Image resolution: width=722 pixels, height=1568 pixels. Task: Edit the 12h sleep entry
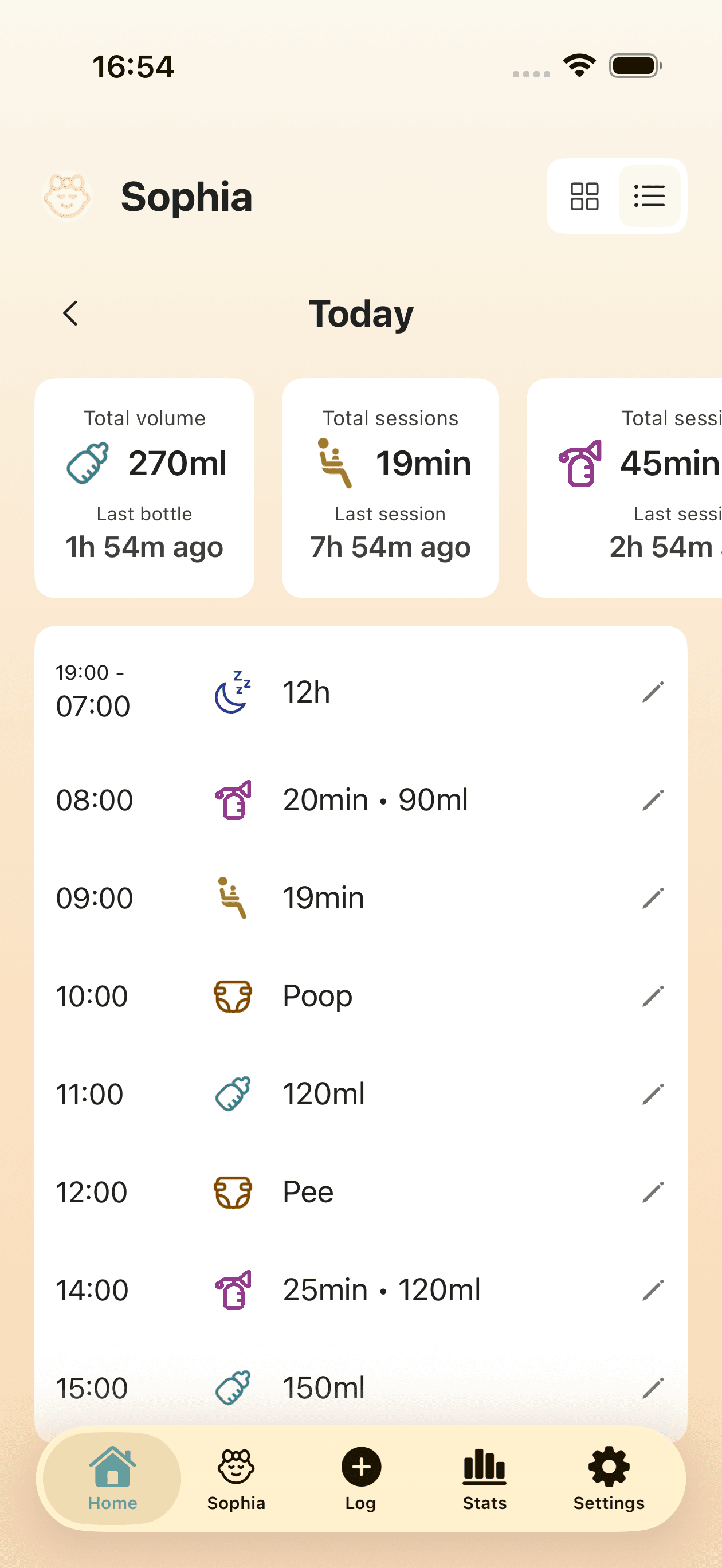(653, 692)
